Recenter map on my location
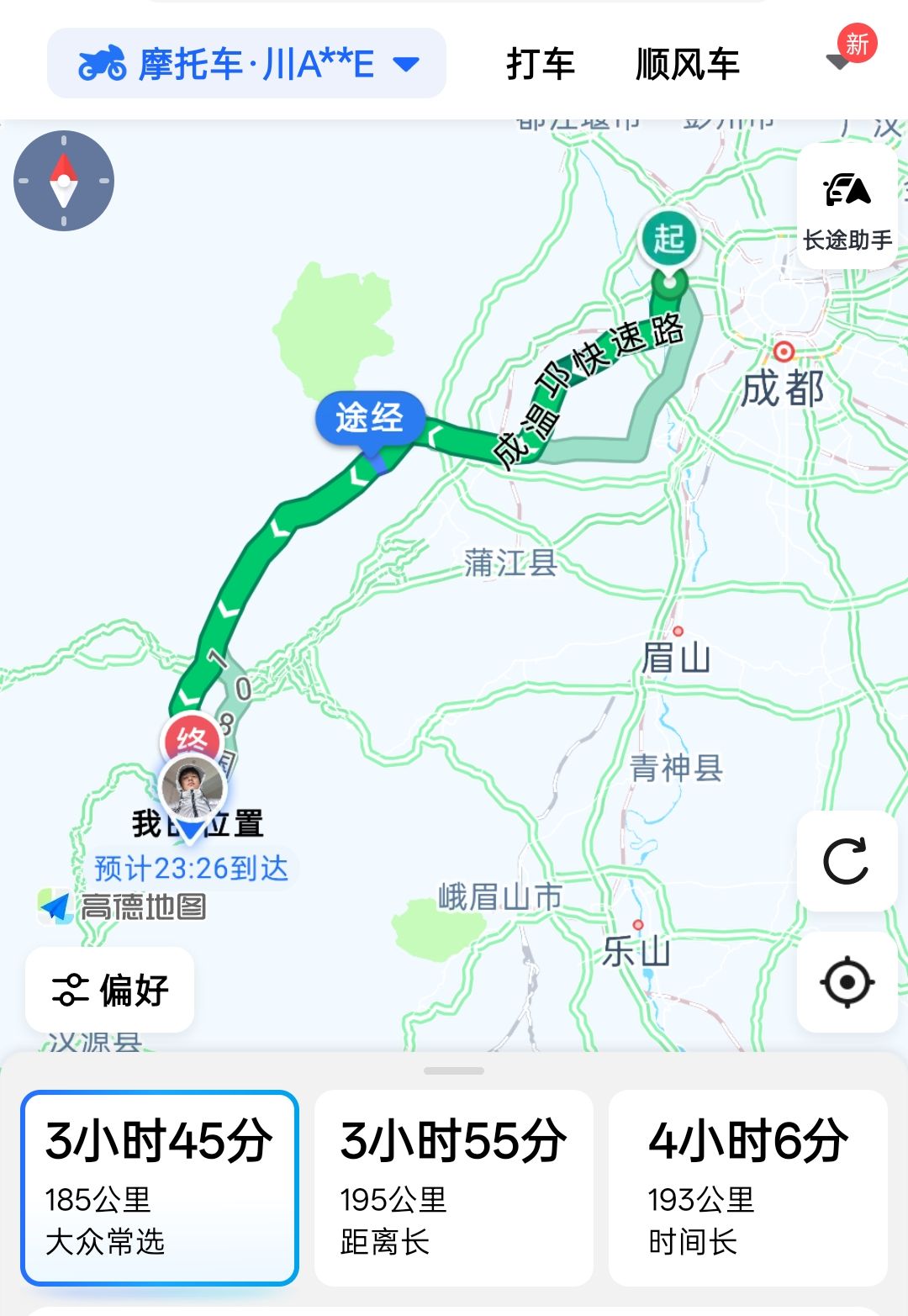Viewport: 908px width, 1316px height. click(x=847, y=981)
